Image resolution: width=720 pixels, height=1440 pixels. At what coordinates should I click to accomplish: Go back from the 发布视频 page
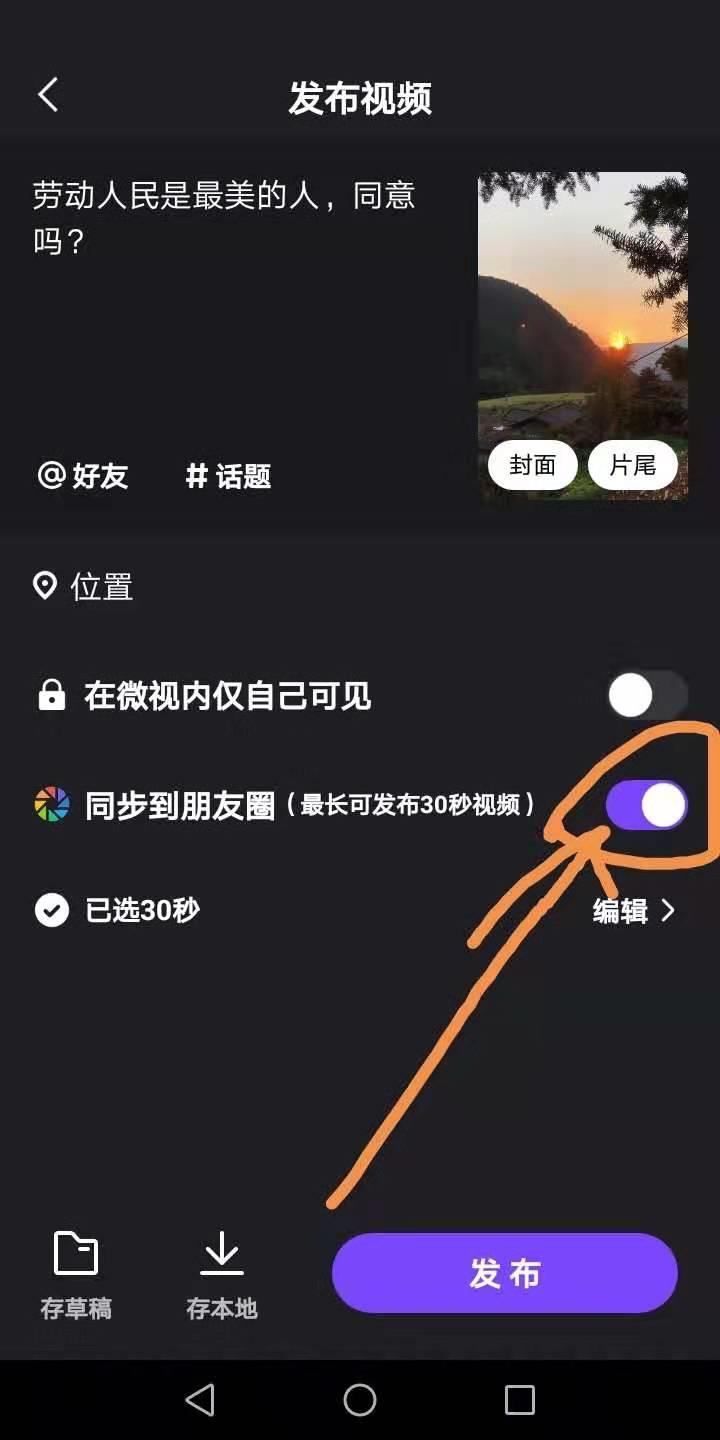coord(48,96)
